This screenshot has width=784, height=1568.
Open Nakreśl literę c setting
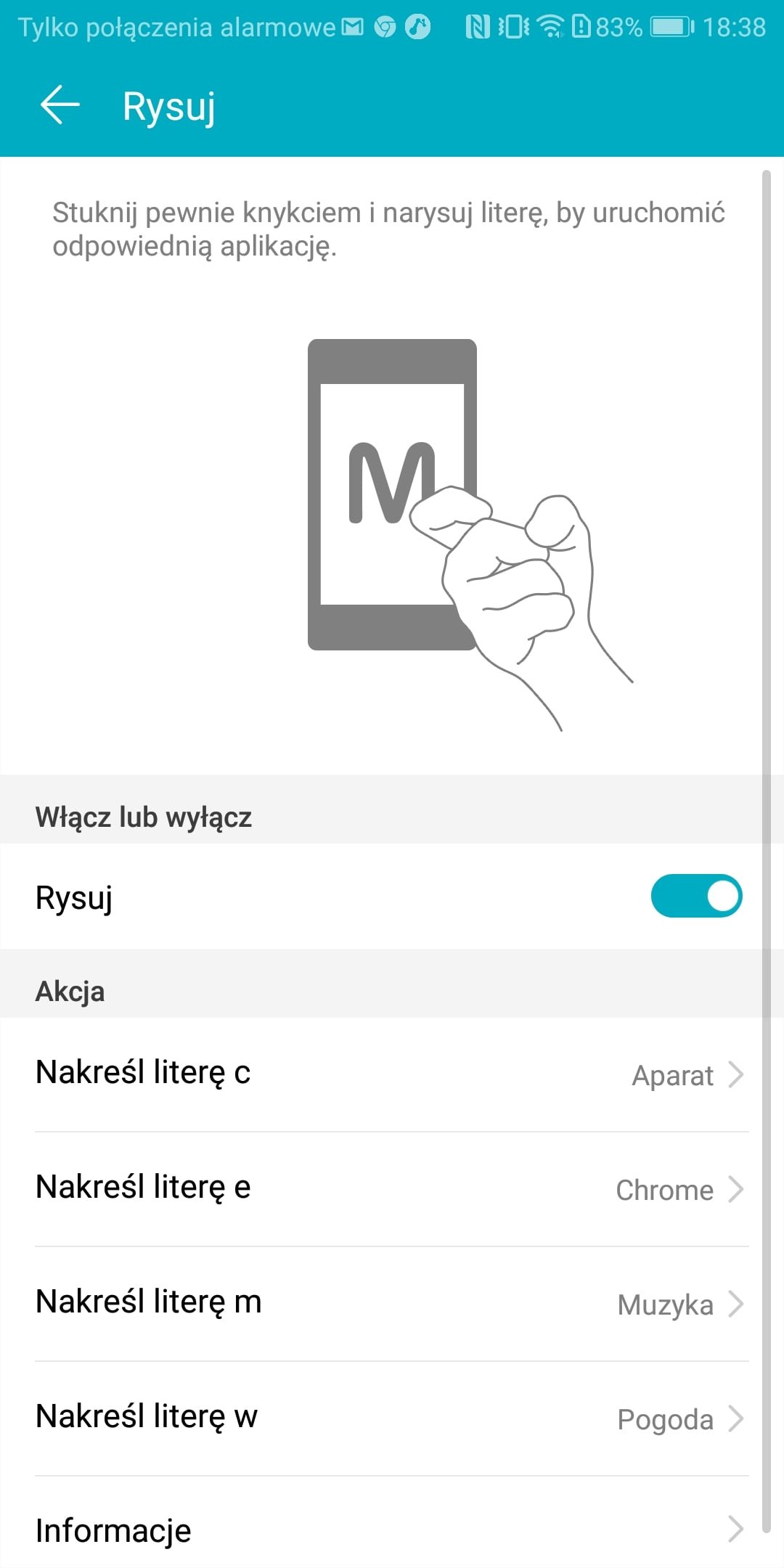pyautogui.click(x=392, y=1074)
